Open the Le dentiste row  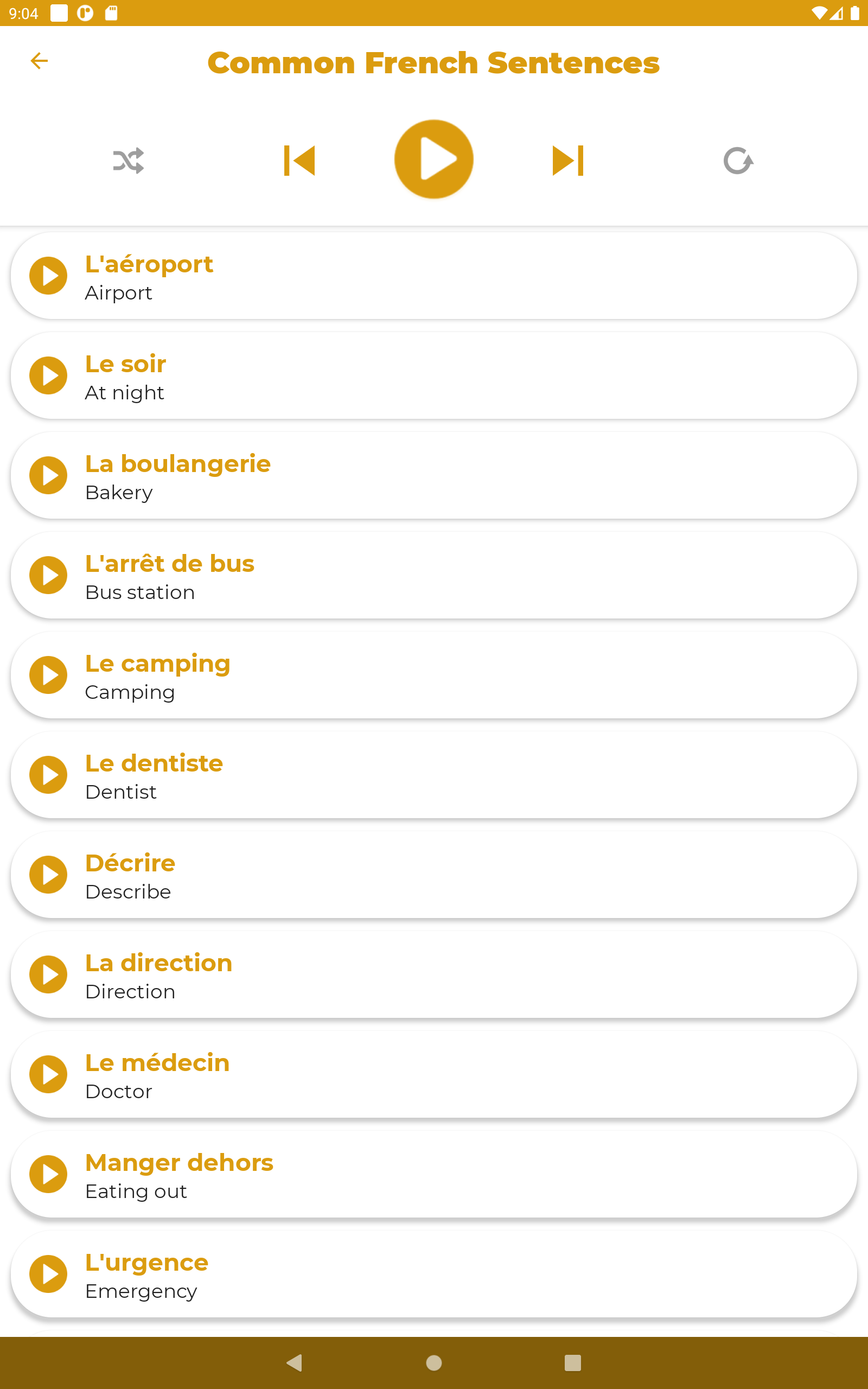[x=434, y=775]
